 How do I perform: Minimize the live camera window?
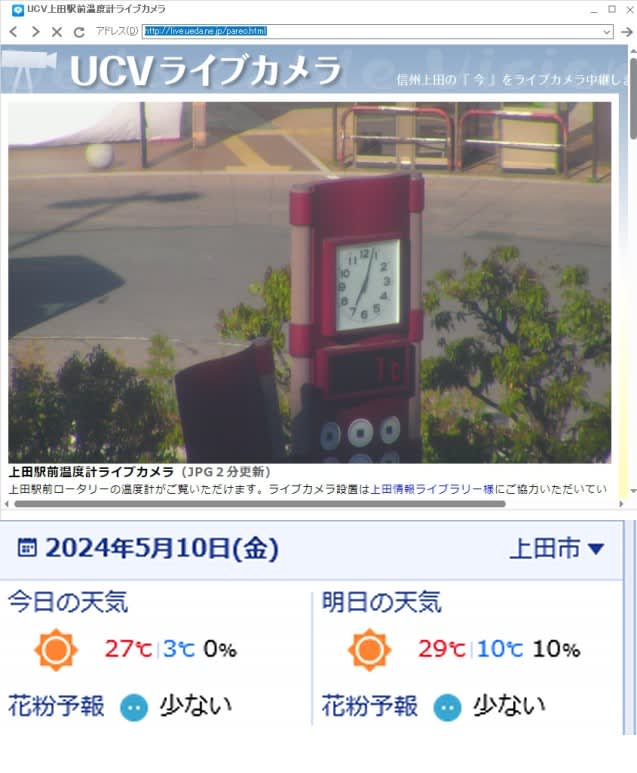[594, 9]
